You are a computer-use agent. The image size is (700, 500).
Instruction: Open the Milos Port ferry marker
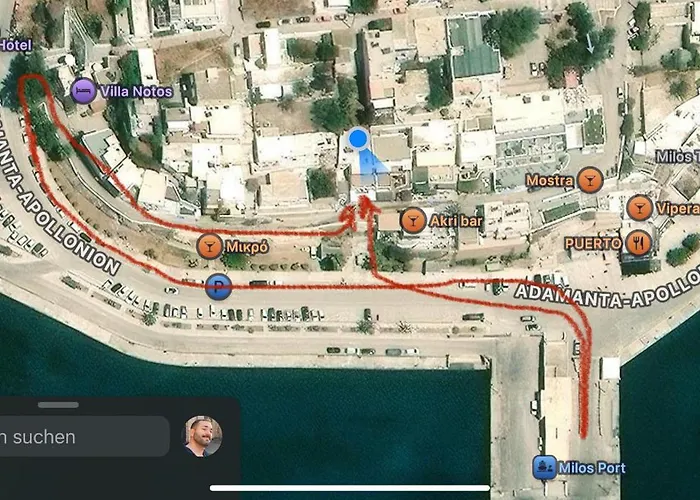[544, 467]
